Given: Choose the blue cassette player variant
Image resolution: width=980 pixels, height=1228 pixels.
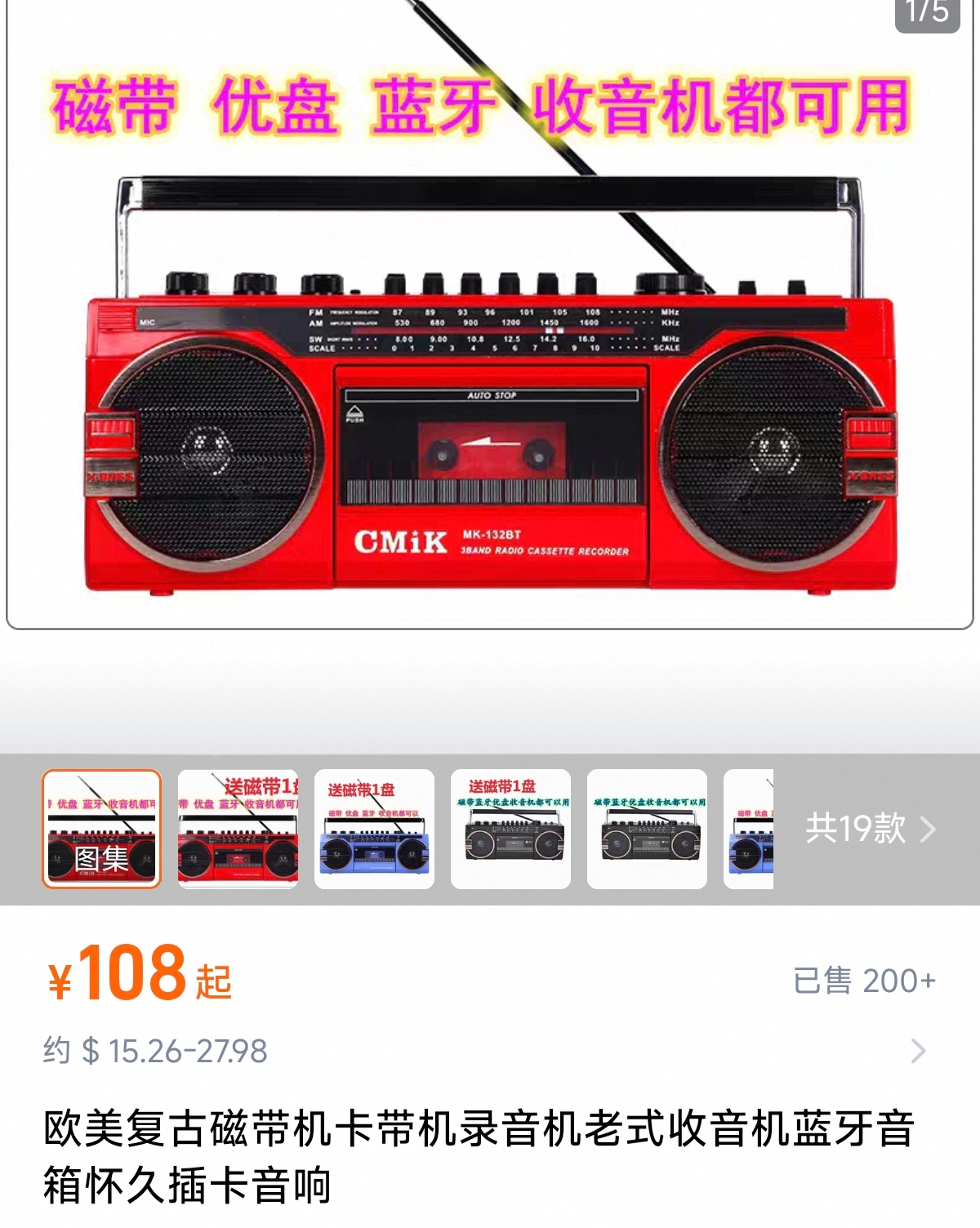Looking at the screenshot, I should [374, 829].
